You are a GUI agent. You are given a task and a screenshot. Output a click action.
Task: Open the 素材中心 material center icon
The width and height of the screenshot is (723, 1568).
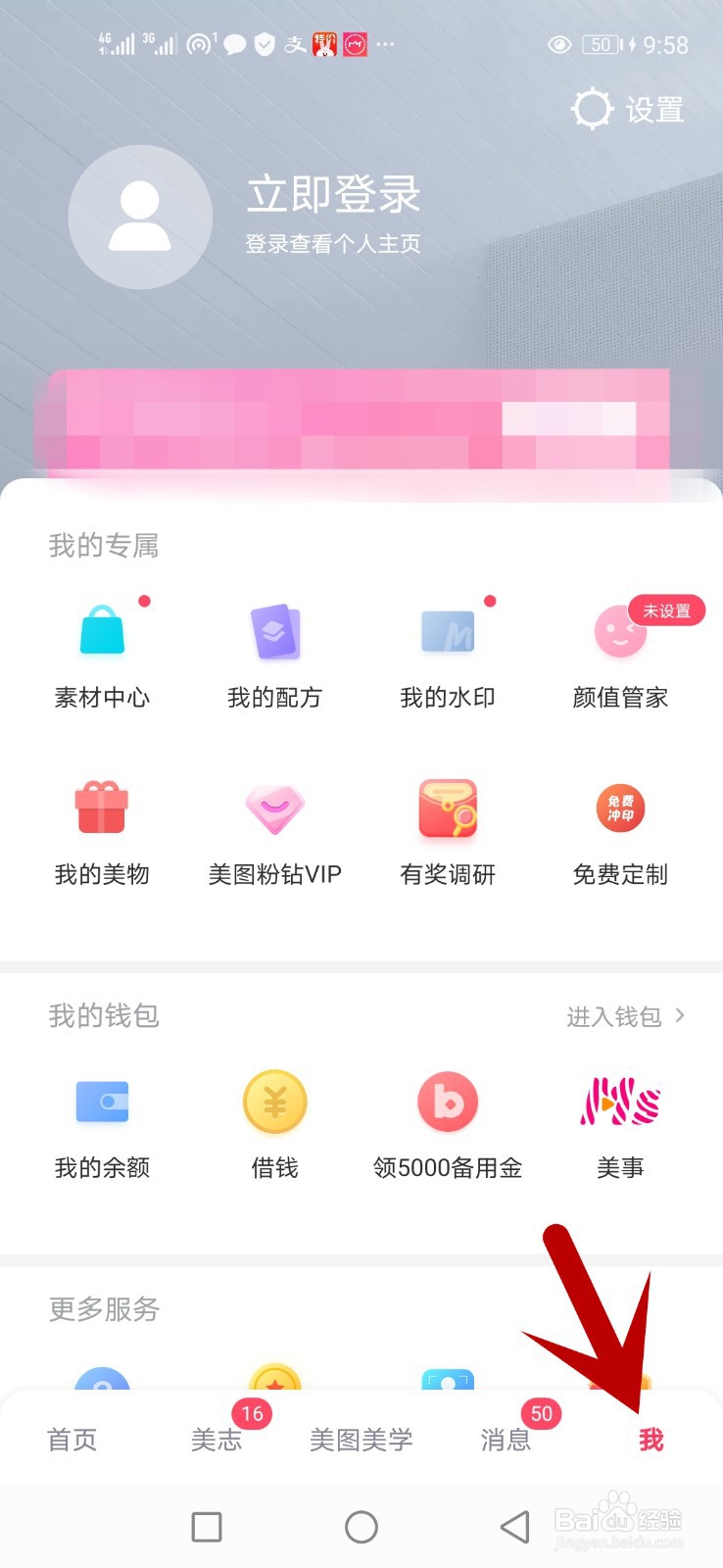[x=101, y=632]
